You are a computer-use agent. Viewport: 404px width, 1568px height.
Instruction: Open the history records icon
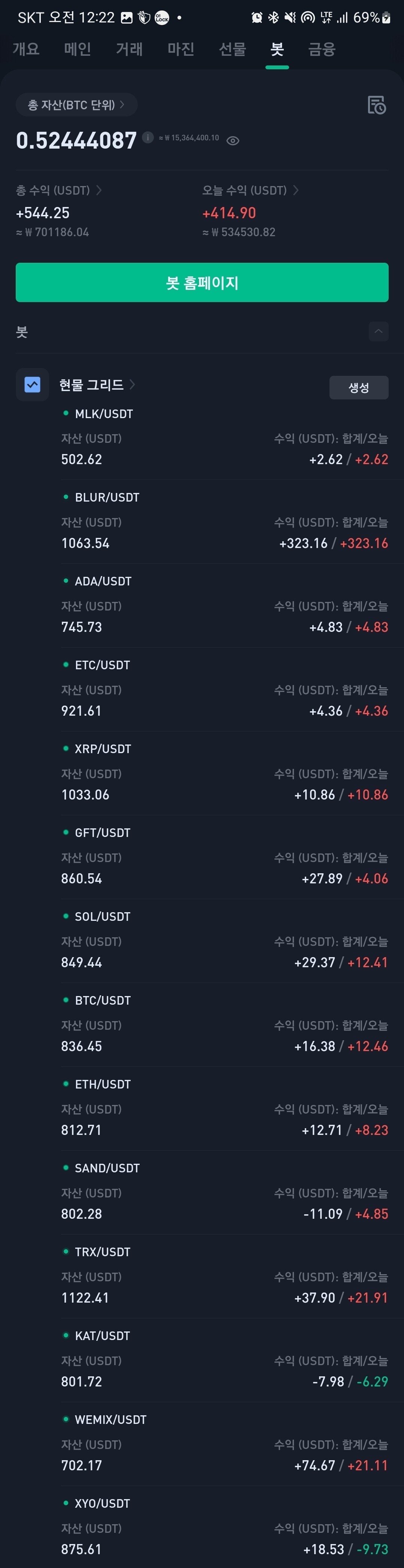377,105
